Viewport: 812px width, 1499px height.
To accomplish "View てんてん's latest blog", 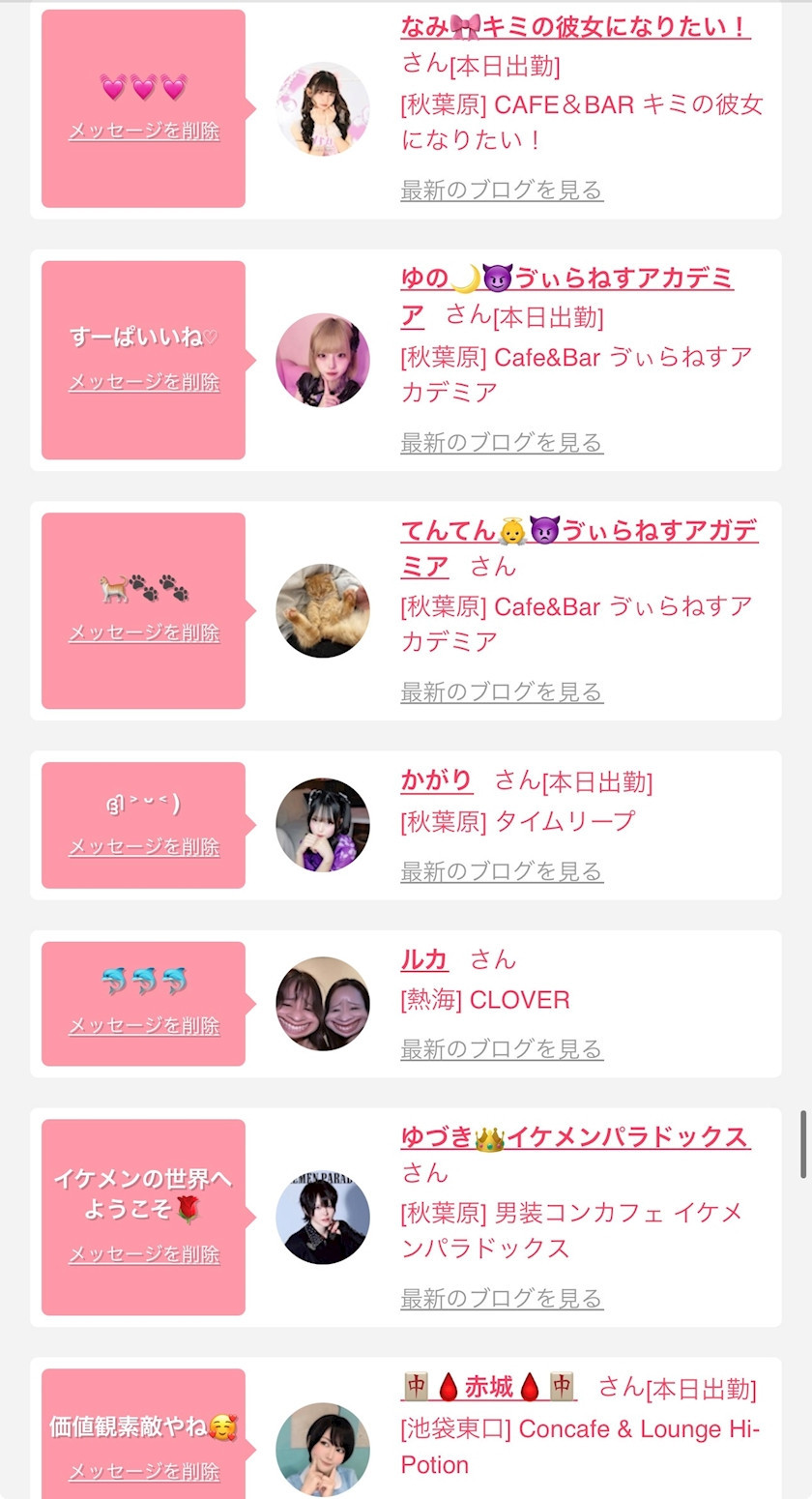I will (502, 692).
